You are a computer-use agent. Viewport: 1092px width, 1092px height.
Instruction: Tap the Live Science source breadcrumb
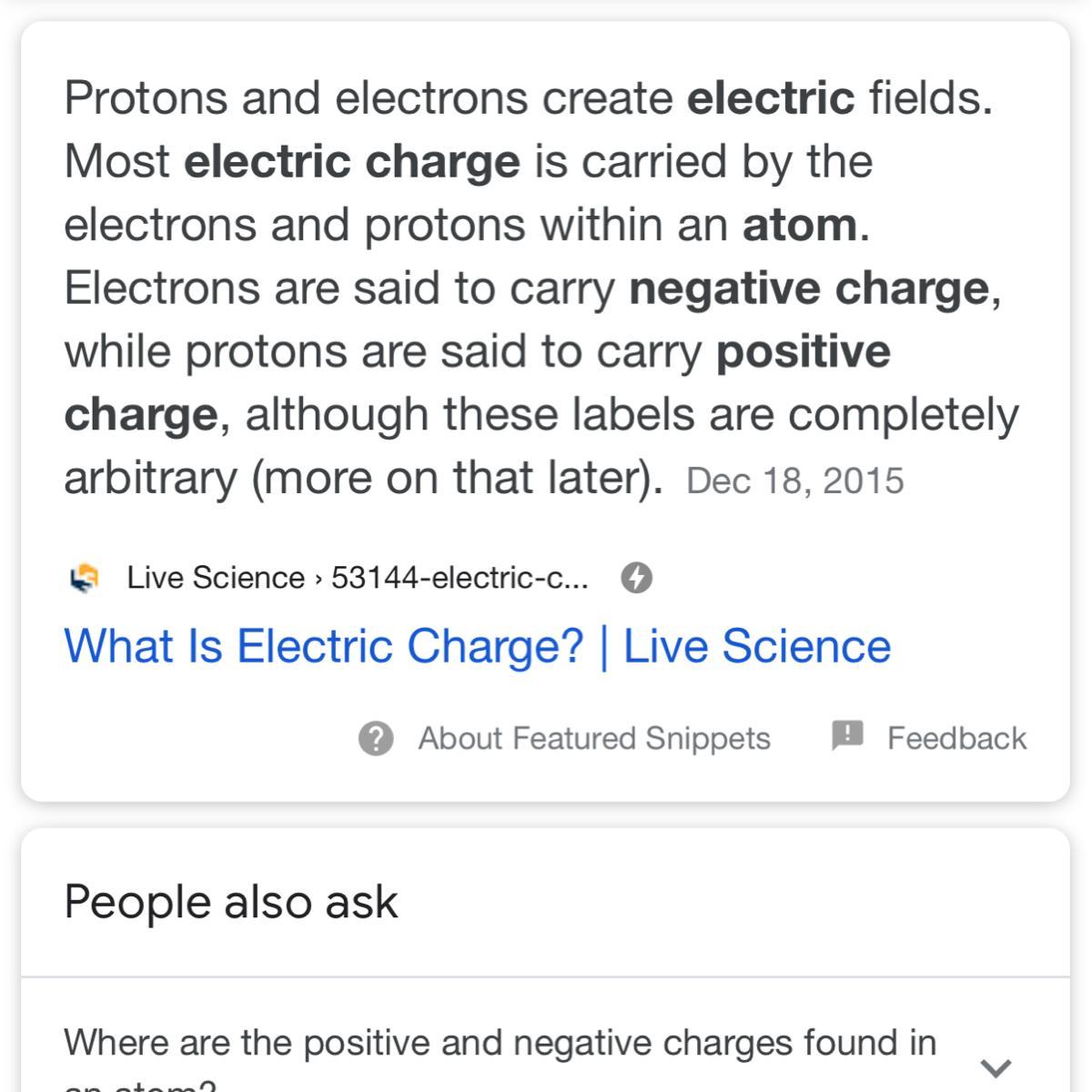pos(357,578)
